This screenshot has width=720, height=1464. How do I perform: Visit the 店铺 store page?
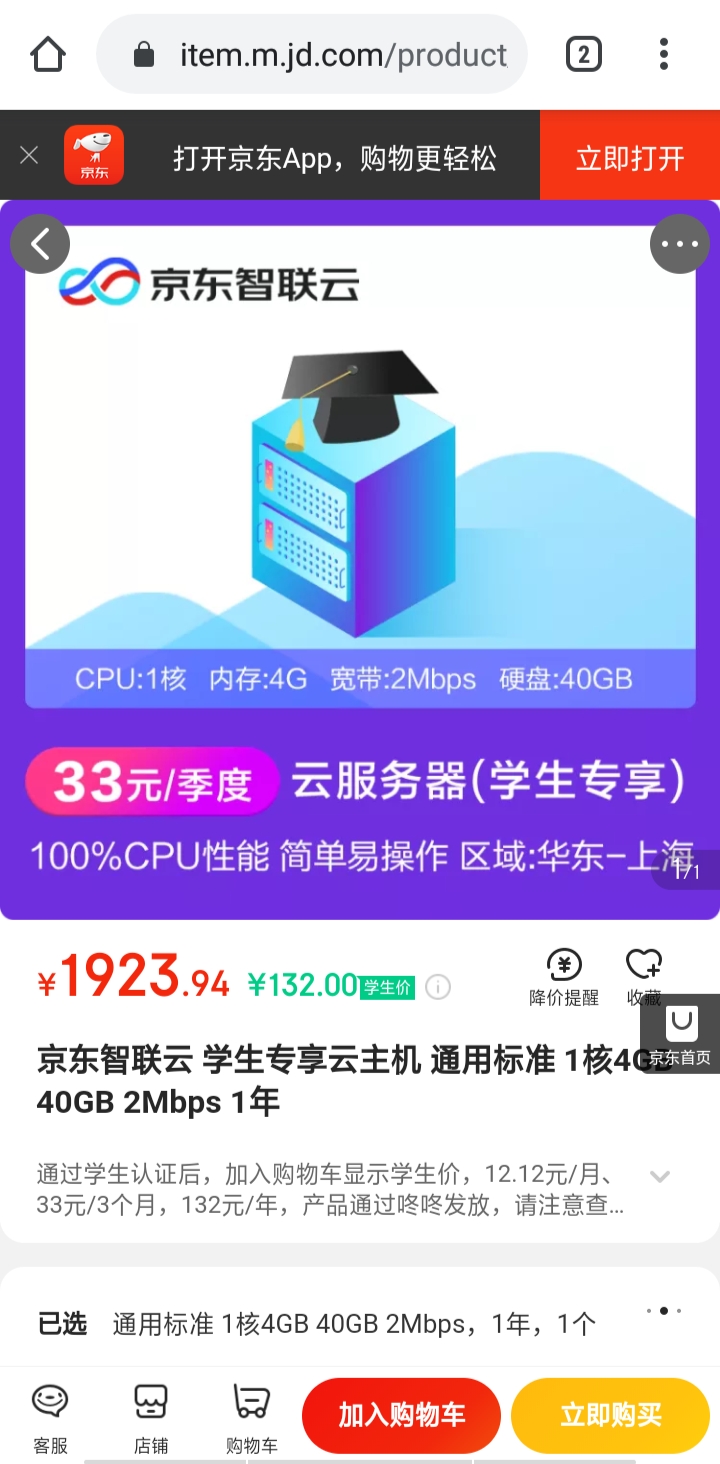click(151, 1416)
